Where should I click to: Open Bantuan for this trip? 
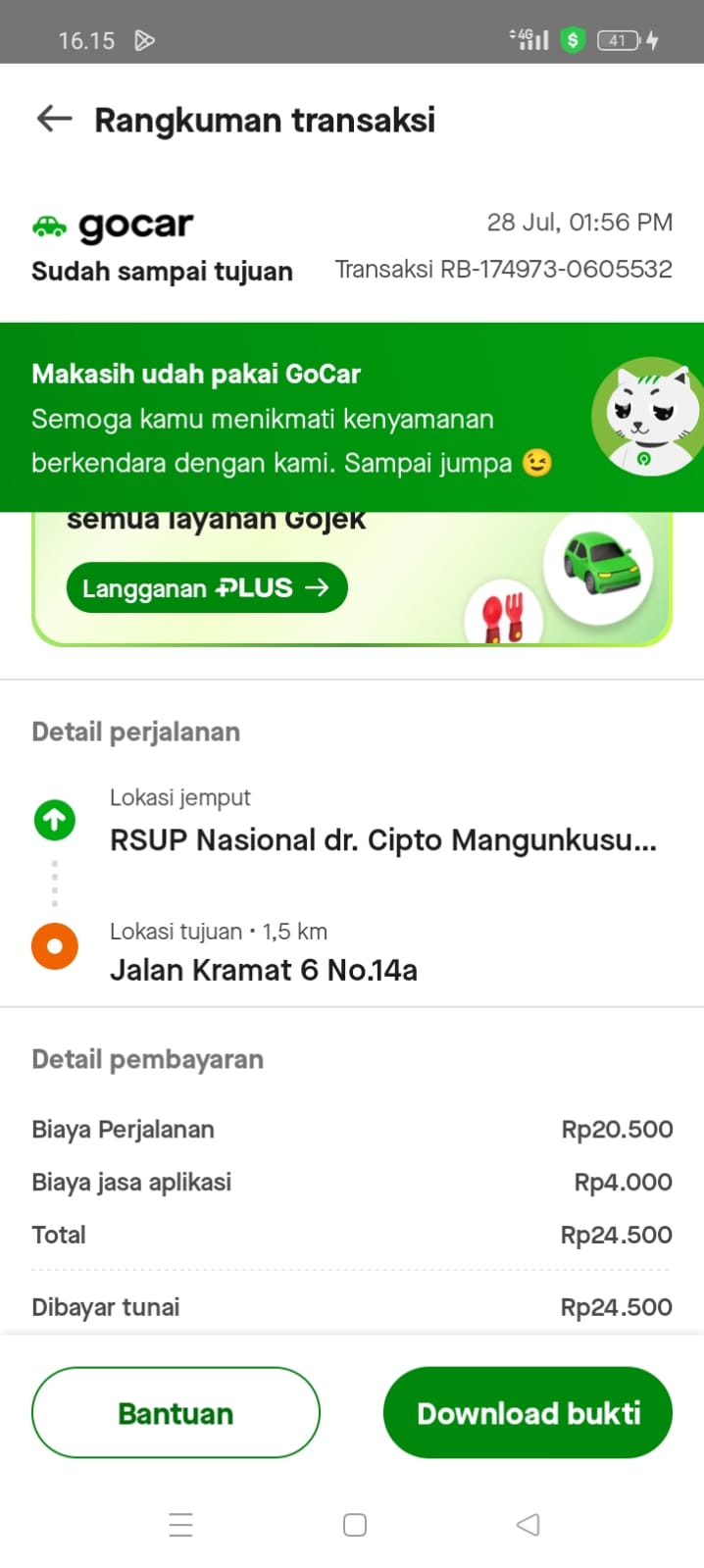pos(176,1413)
